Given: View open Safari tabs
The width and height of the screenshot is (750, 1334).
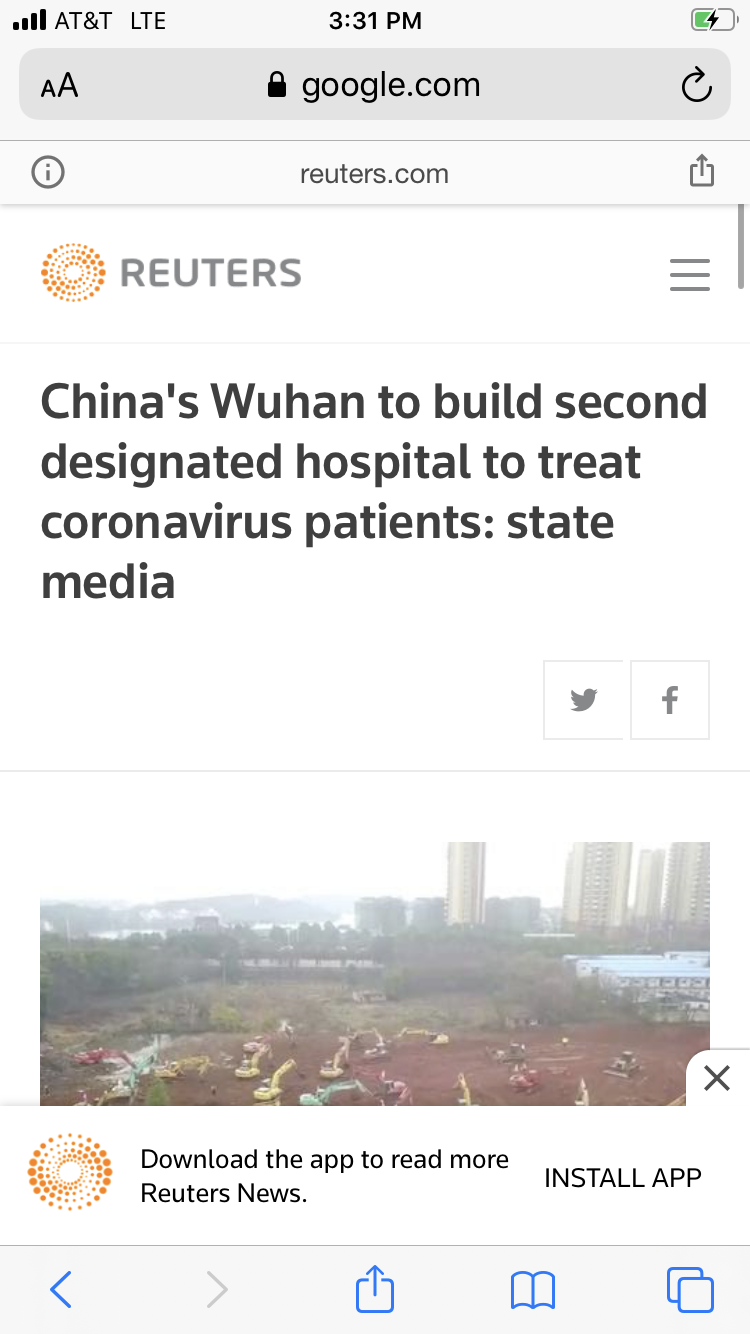Looking at the screenshot, I should [x=689, y=1289].
